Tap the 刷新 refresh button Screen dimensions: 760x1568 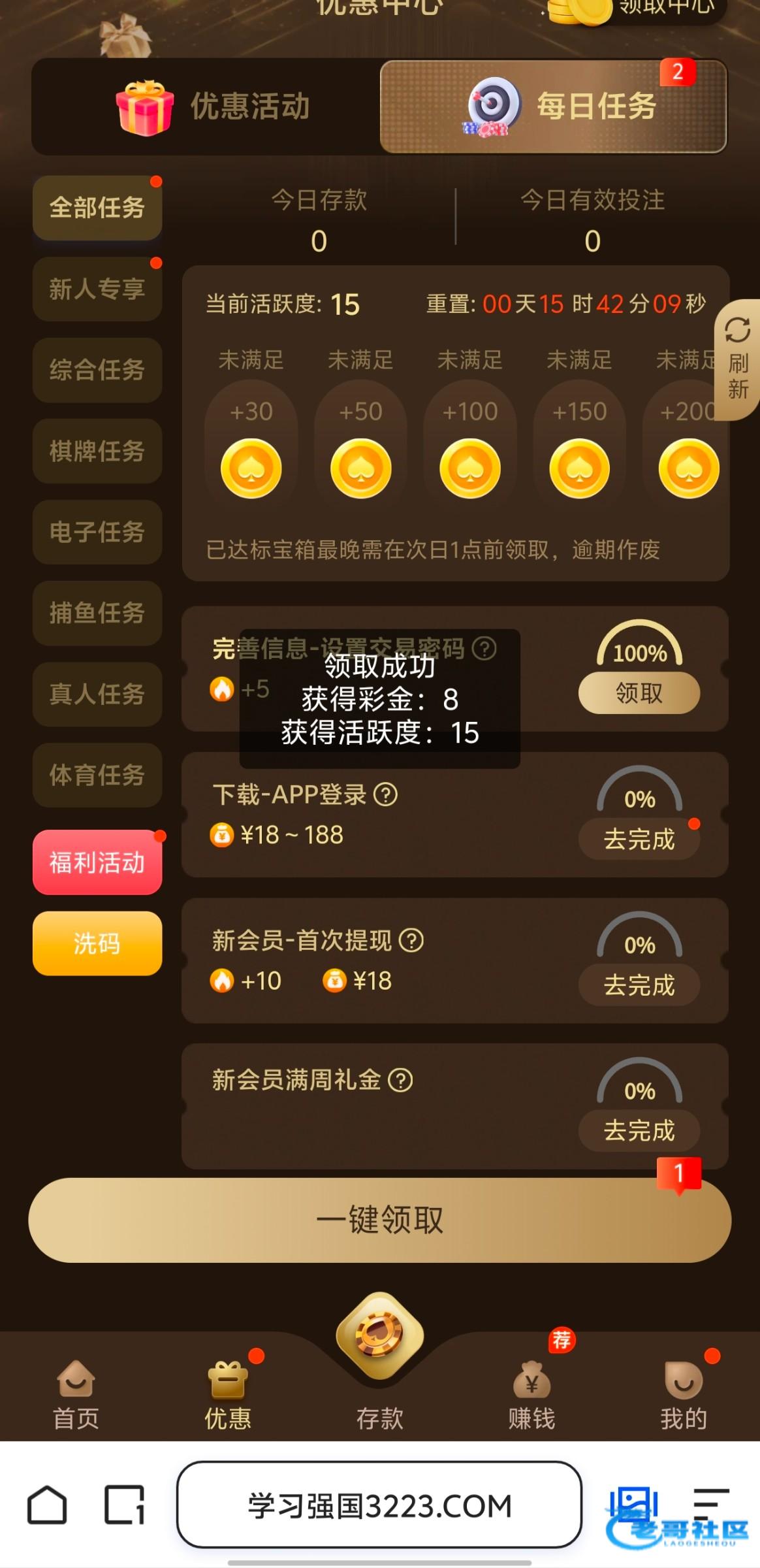coord(738,359)
